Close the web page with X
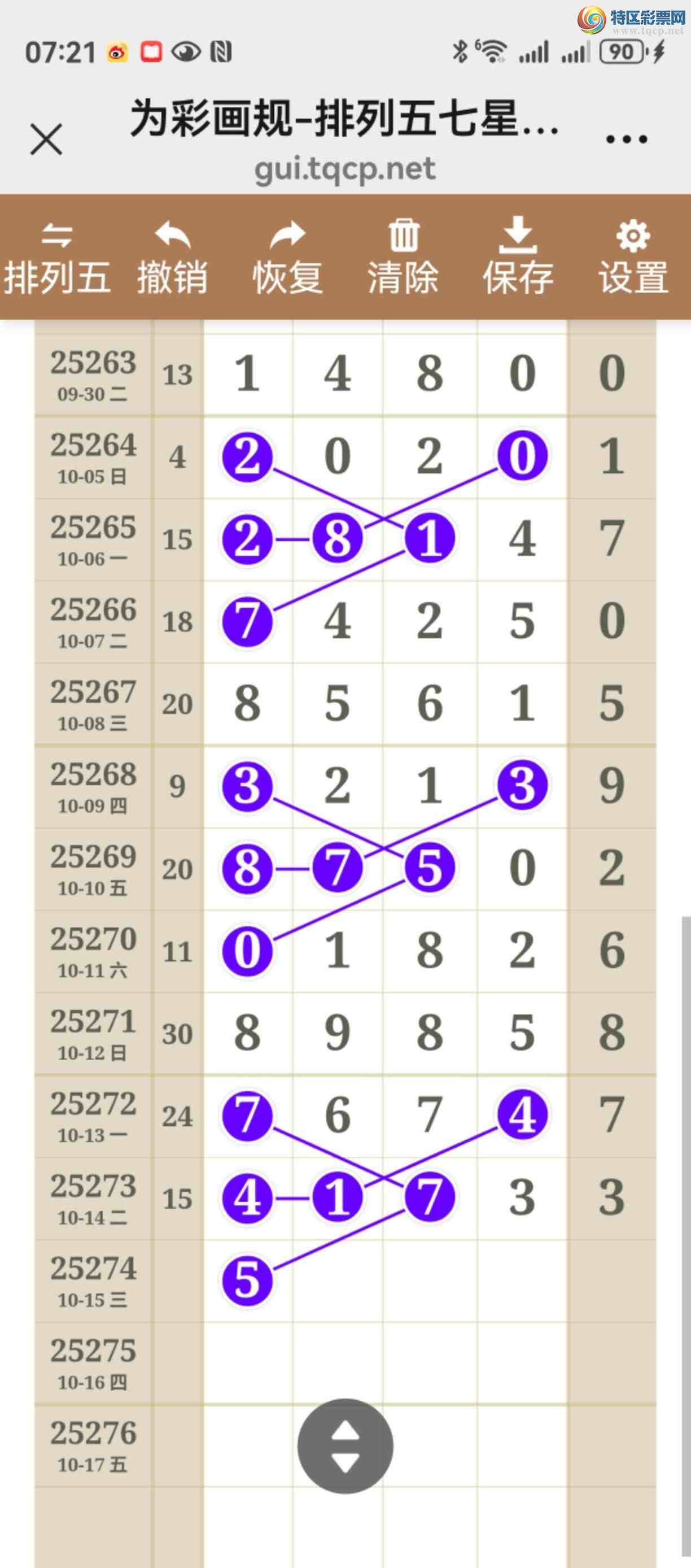 (x=46, y=140)
